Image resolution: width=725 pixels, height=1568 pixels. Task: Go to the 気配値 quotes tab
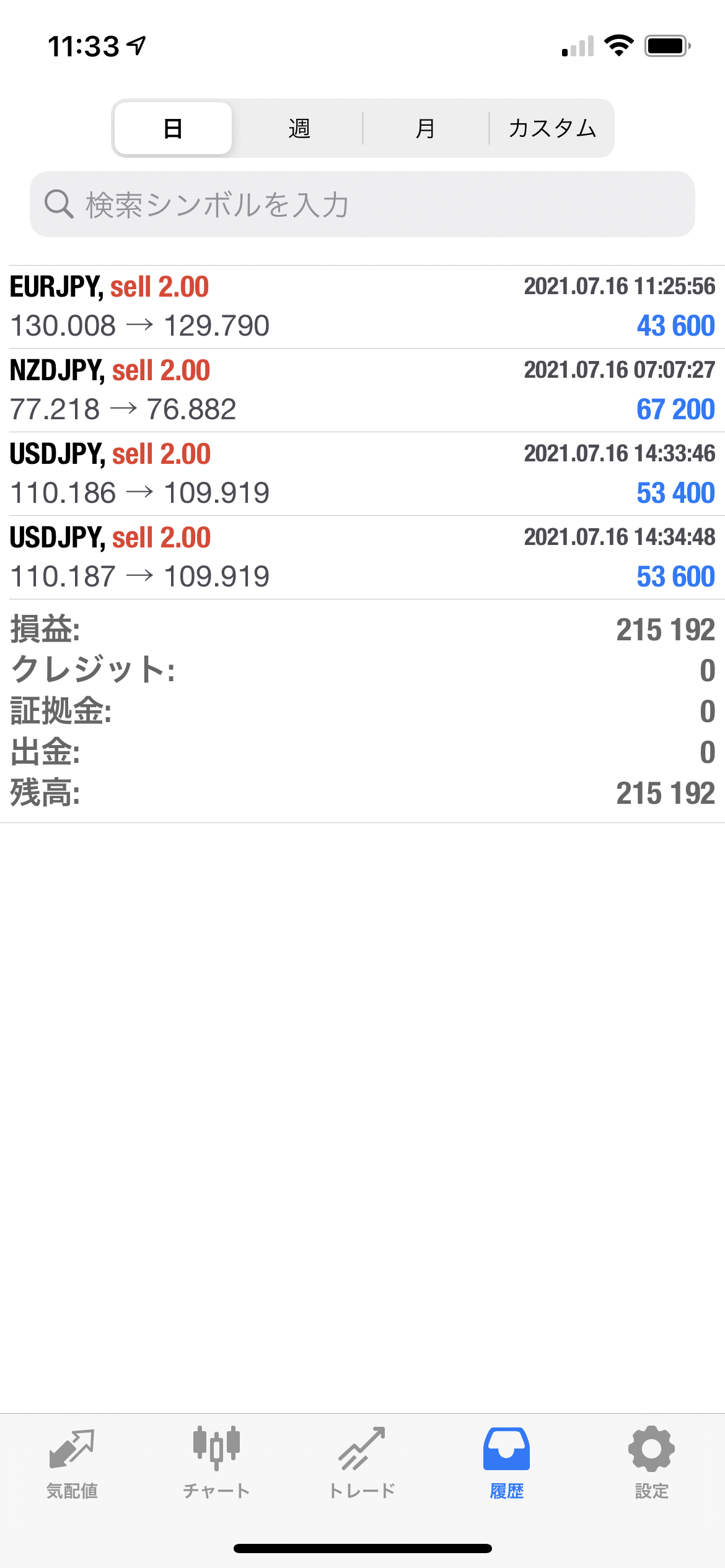[x=72, y=1463]
